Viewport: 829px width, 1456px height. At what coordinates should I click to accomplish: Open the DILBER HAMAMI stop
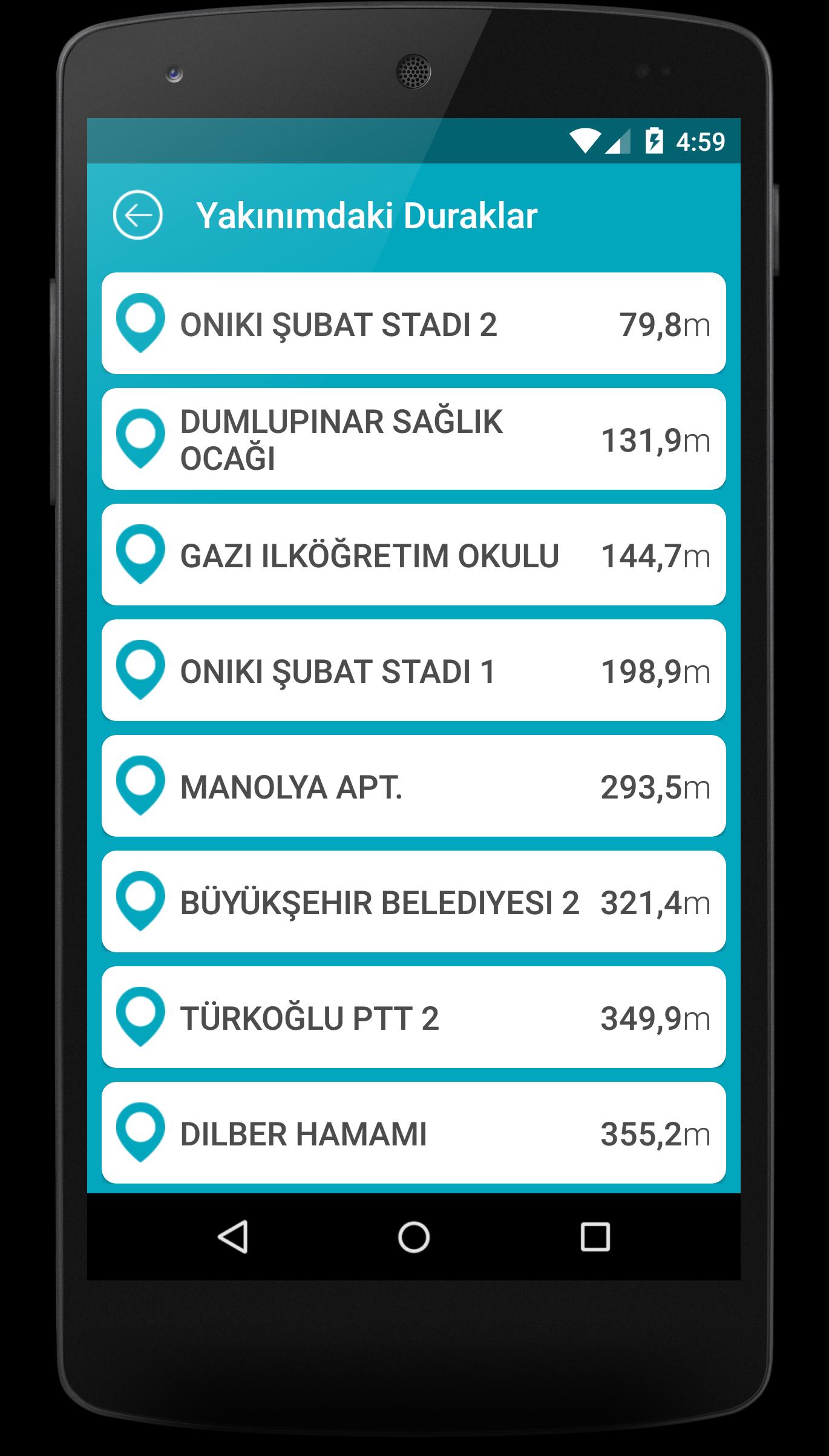point(413,1133)
